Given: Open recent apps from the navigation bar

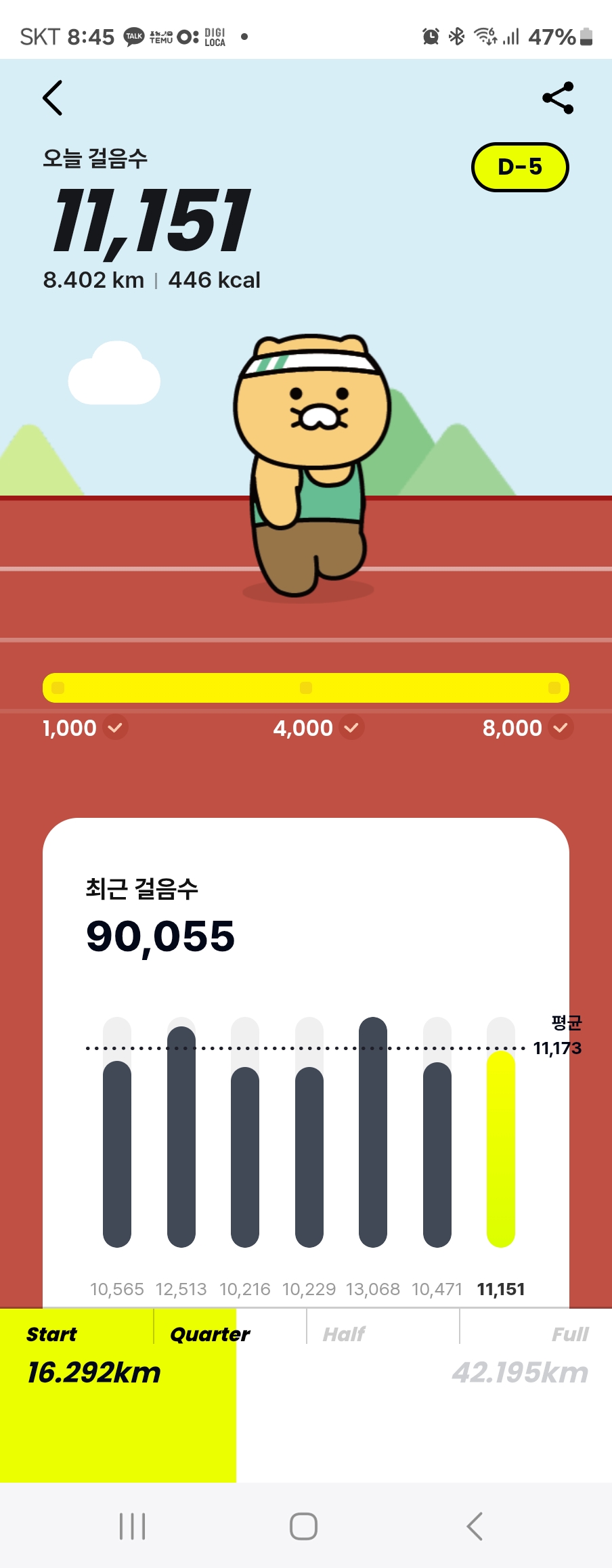Looking at the screenshot, I should (x=132, y=1526).
